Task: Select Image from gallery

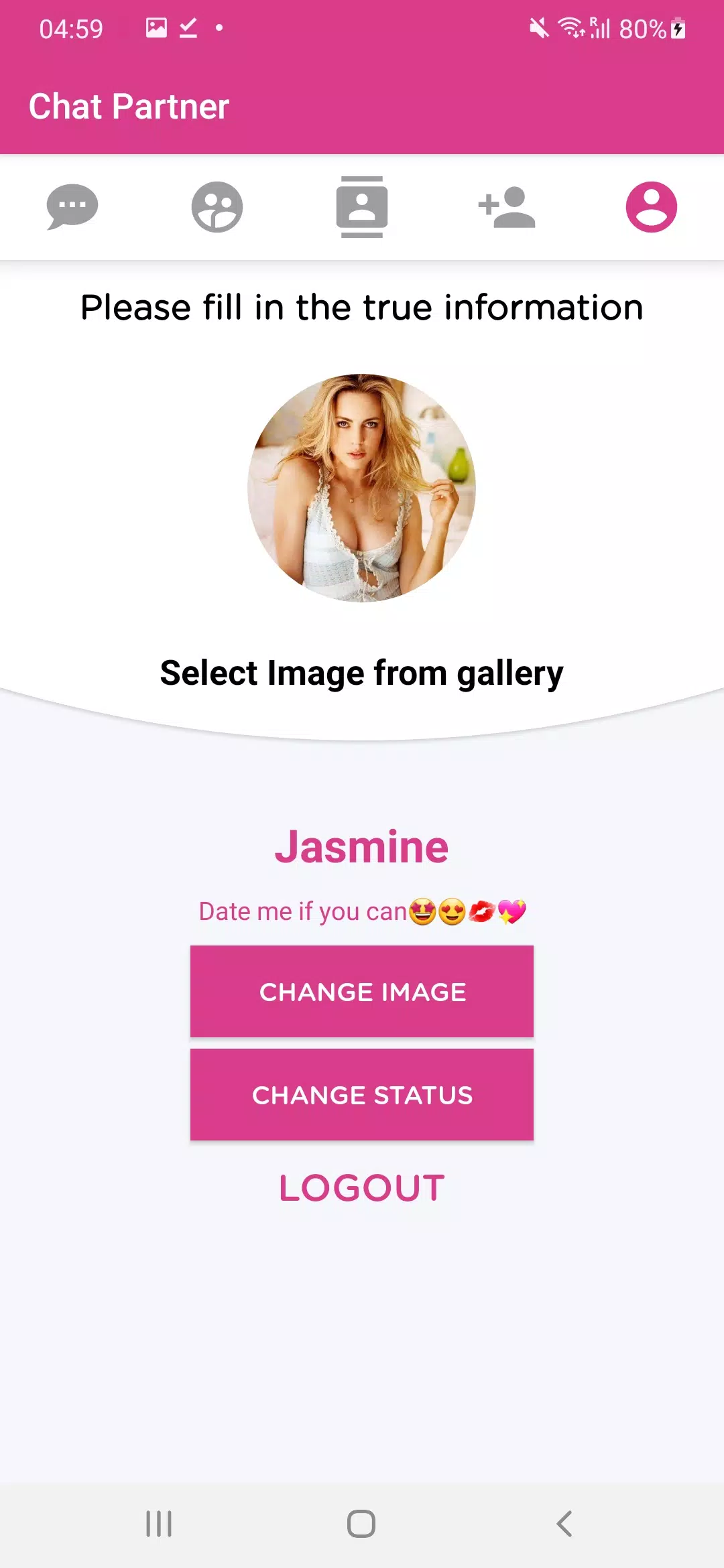Action: click(x=362, y=672)
